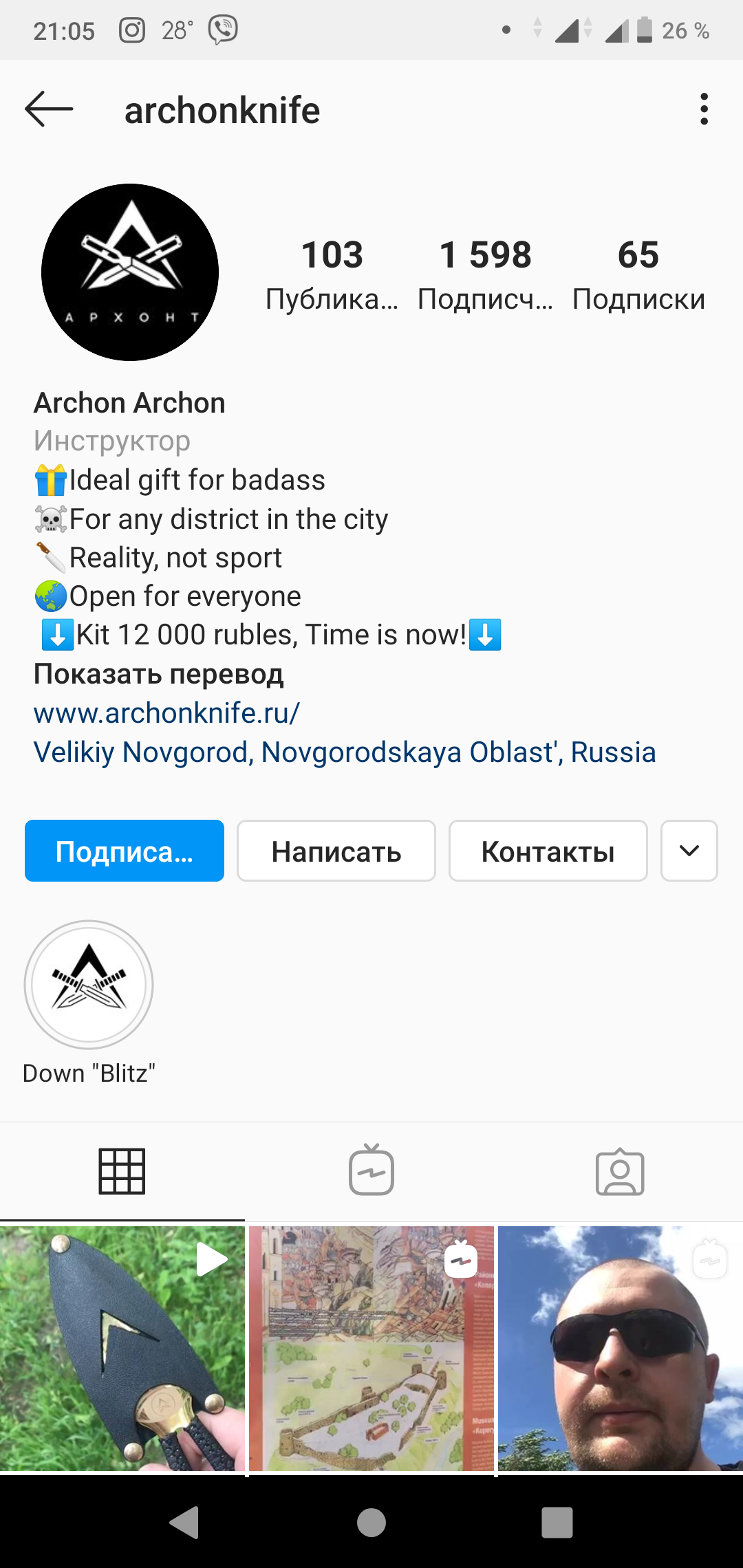Open the Velikiy Novgorod location link
743x1568 pixels.
[345, 752]
